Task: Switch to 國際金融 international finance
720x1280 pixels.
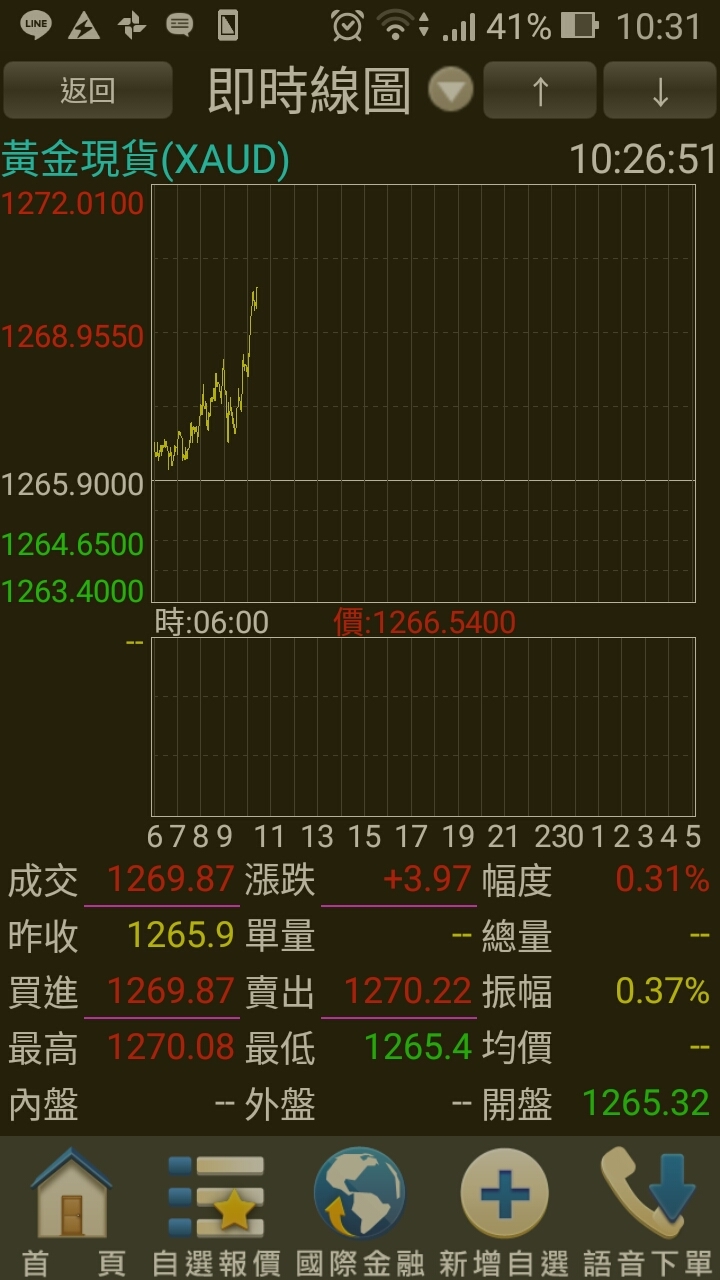Action: coord(360,1208)
